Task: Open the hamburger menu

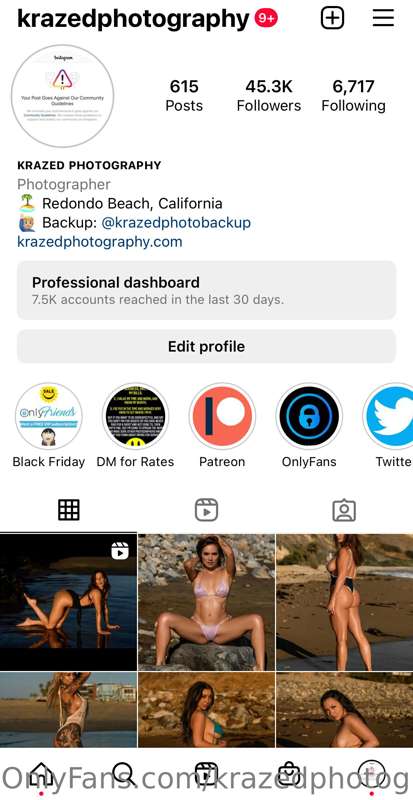Action: tap(383, 18)
